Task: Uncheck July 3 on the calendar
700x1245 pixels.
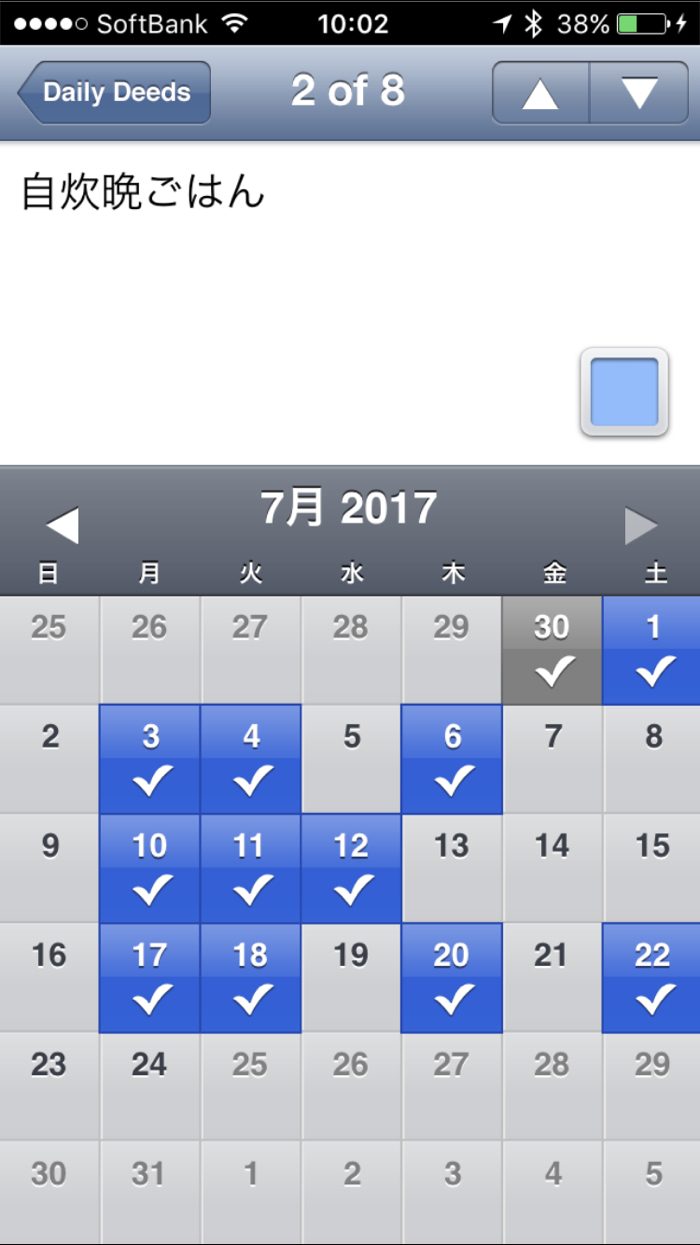Action: (150, 759)
